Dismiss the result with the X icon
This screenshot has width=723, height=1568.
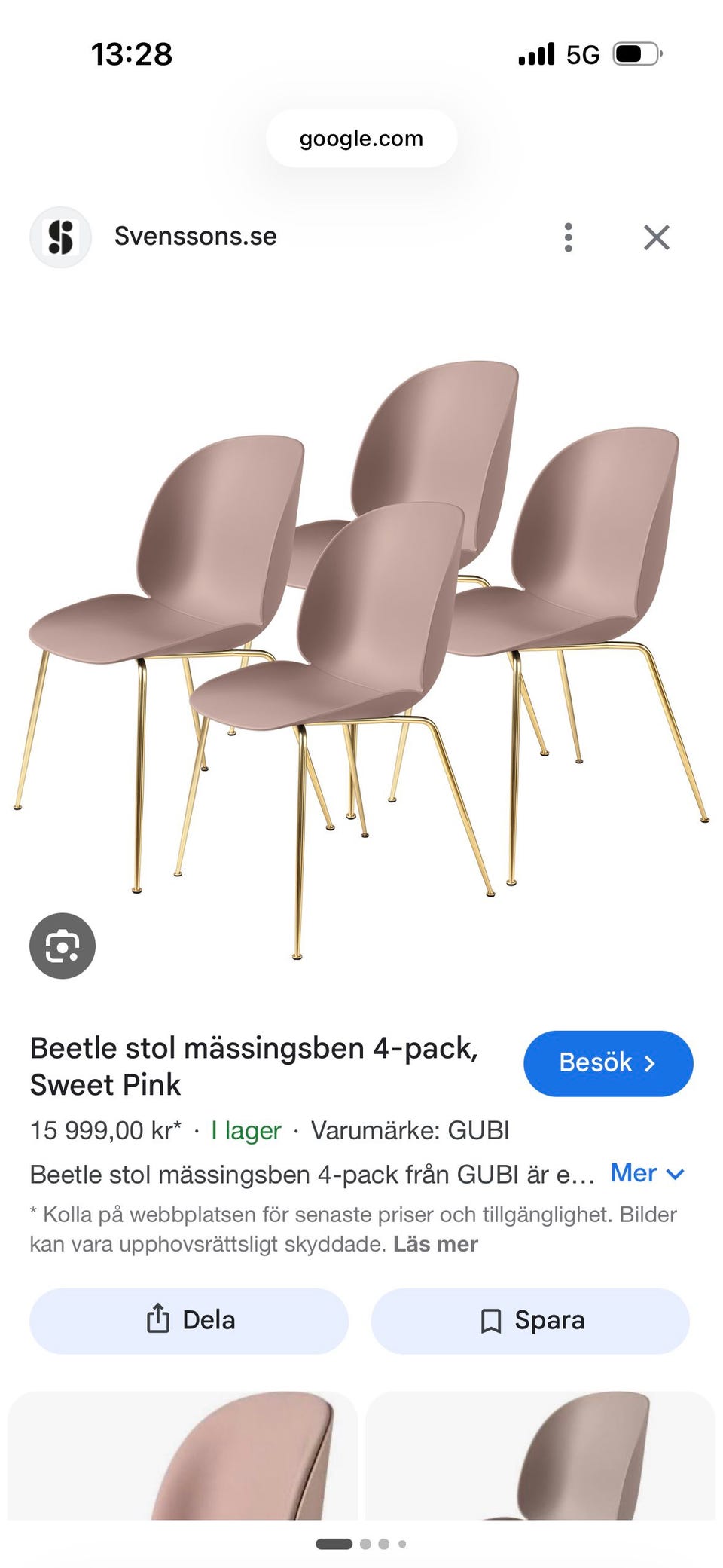656,237
